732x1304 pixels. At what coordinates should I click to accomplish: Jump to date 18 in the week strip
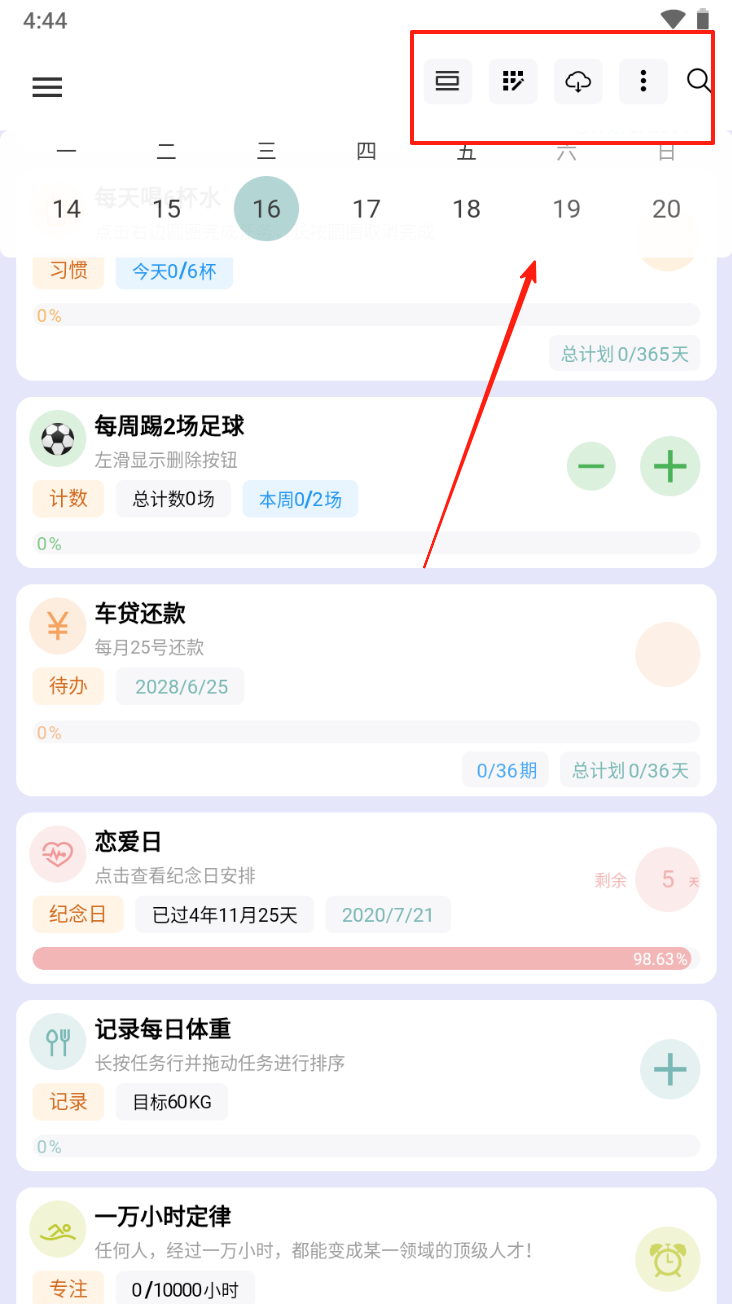click(467, 209)
